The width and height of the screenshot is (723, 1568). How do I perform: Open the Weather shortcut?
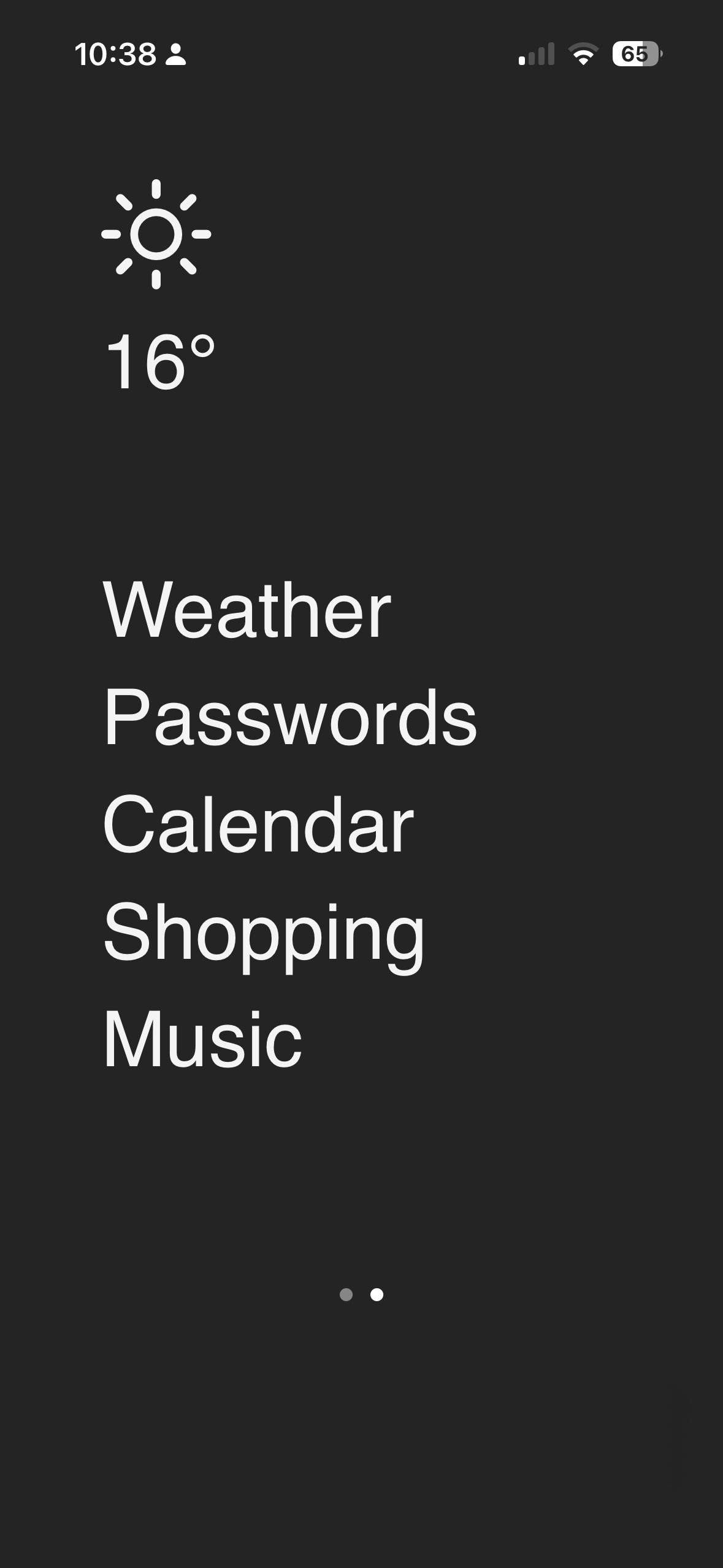247,610
